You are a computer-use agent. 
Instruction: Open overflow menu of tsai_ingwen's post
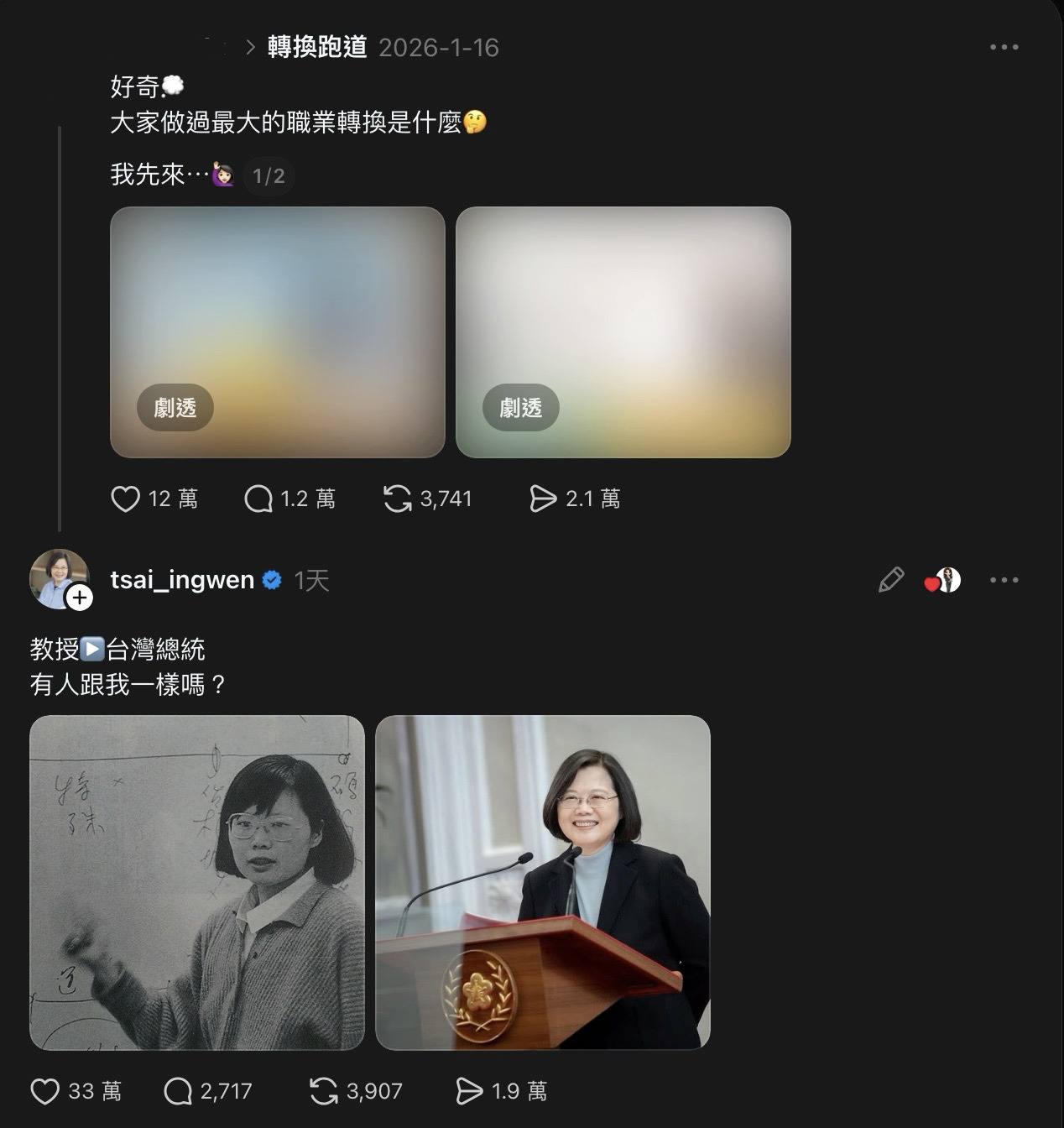(x=1004, y=580)
